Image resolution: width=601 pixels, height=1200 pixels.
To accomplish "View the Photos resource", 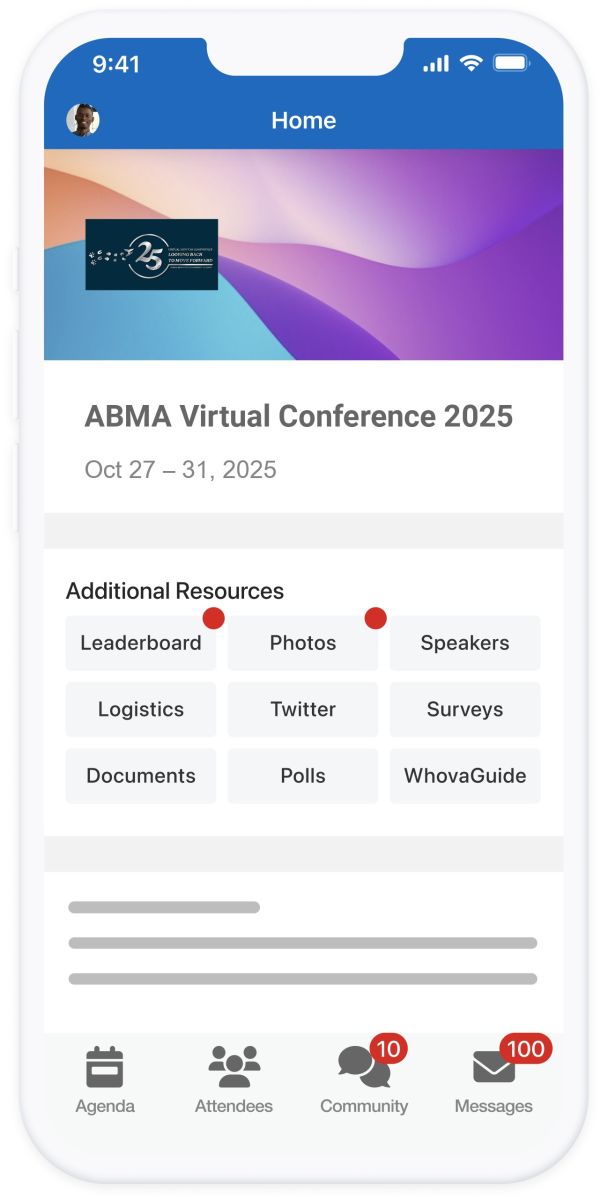I will tap(303, 643).
